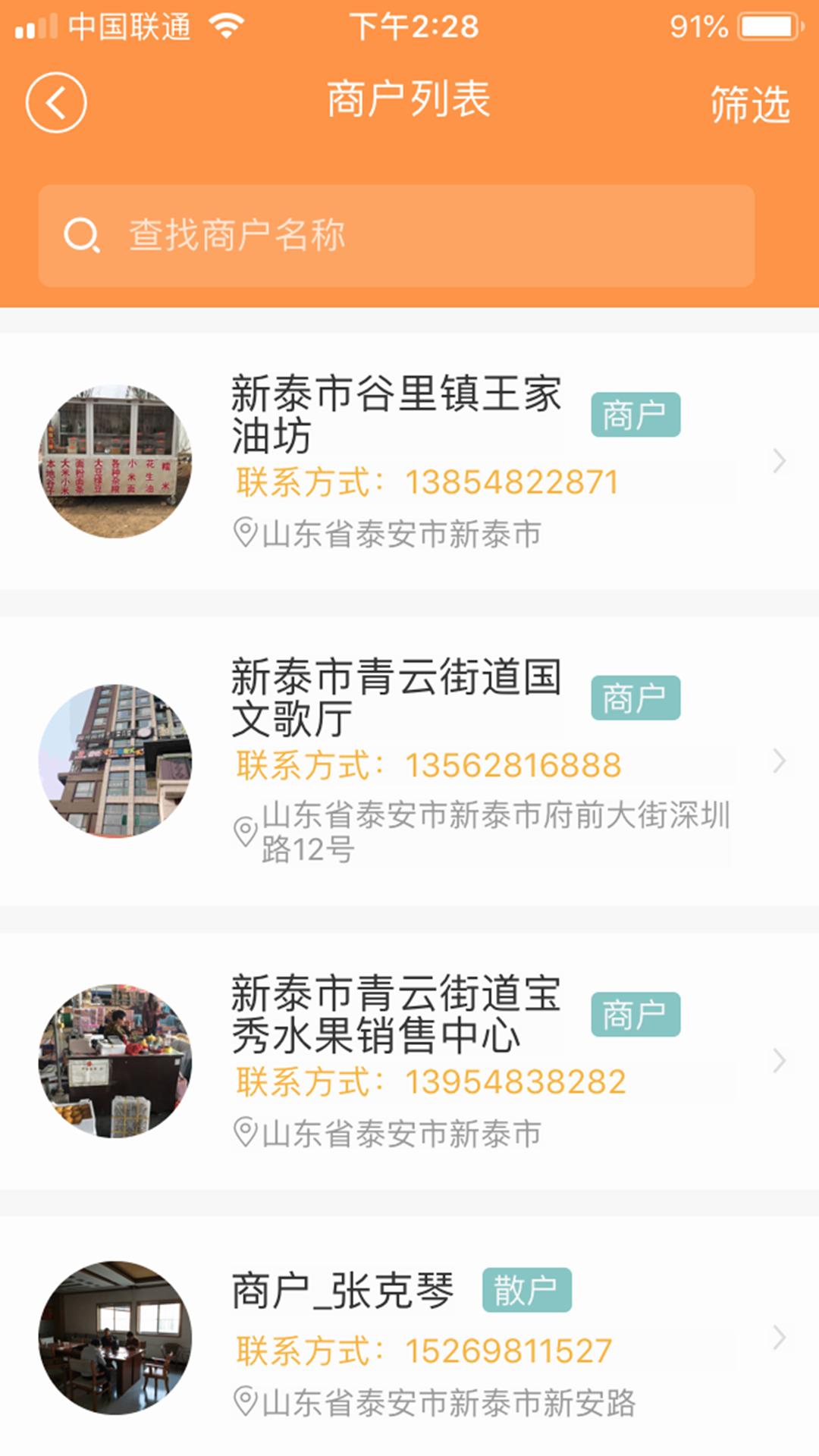Go back using the circled arrow
The width and height of the screenshot is (819, 1456).
(56, 102)
